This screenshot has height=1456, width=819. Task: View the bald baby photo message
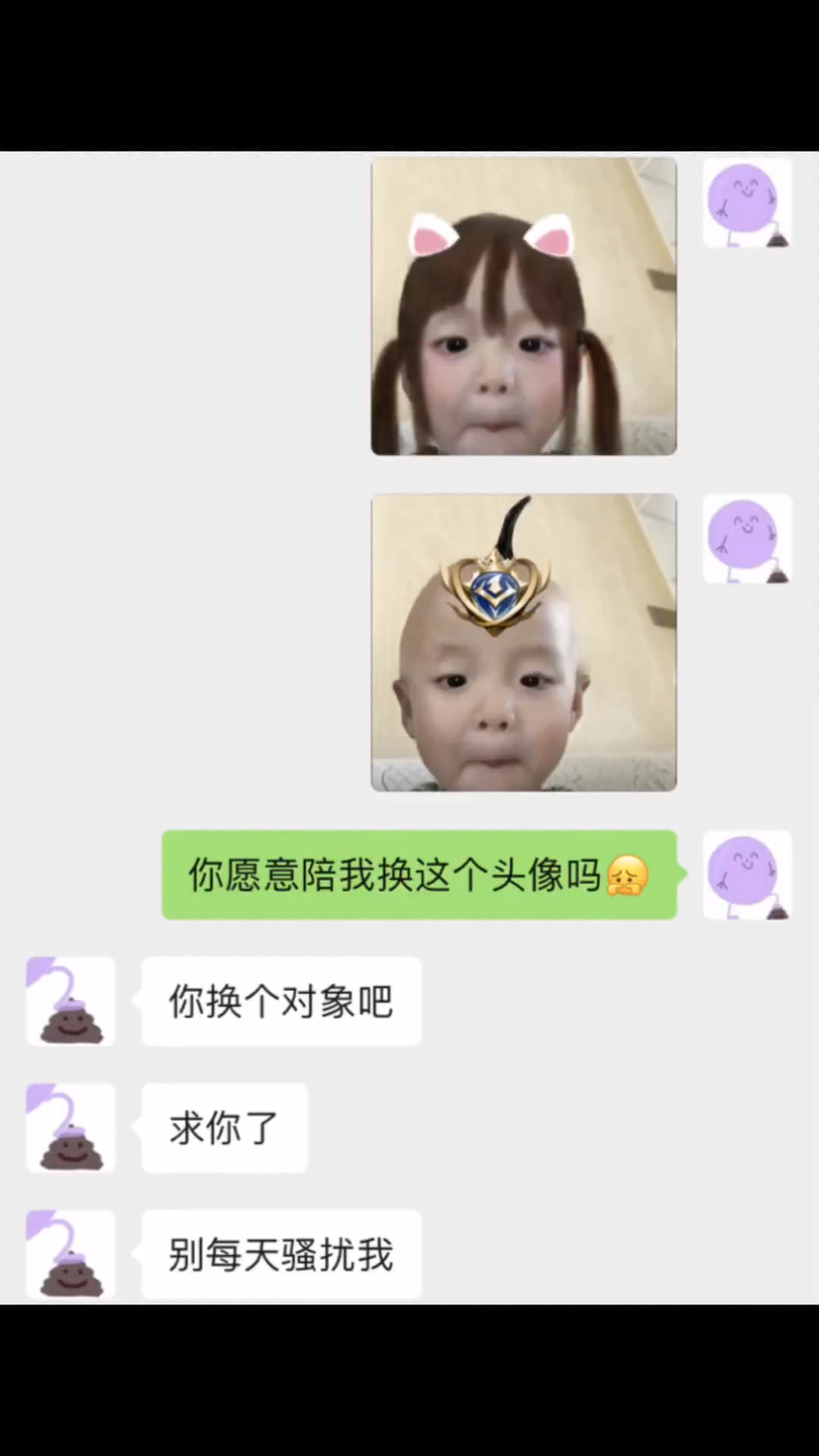(523, 642)
